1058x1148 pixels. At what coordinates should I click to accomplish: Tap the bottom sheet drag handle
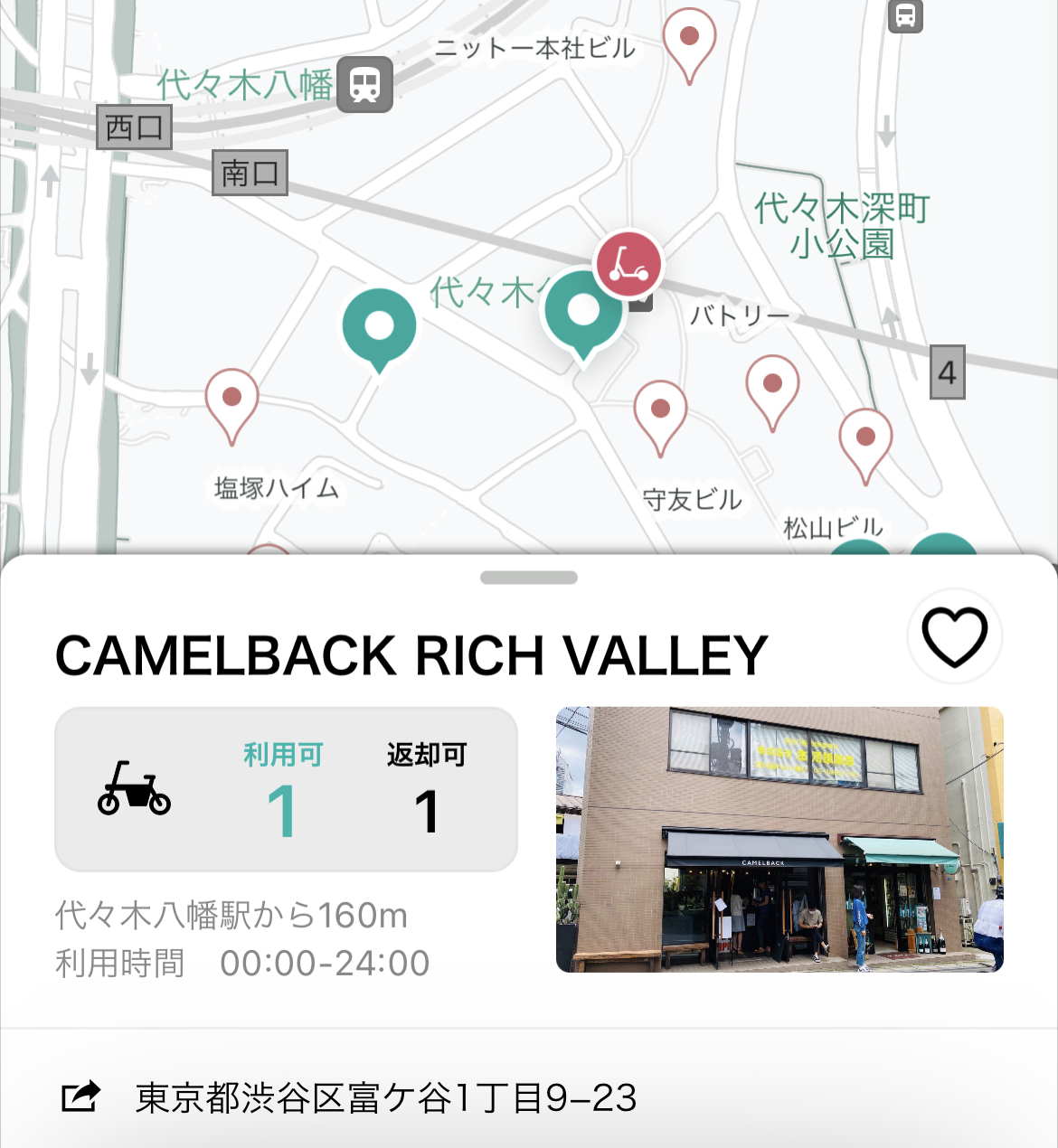click(x=529, y=578)
